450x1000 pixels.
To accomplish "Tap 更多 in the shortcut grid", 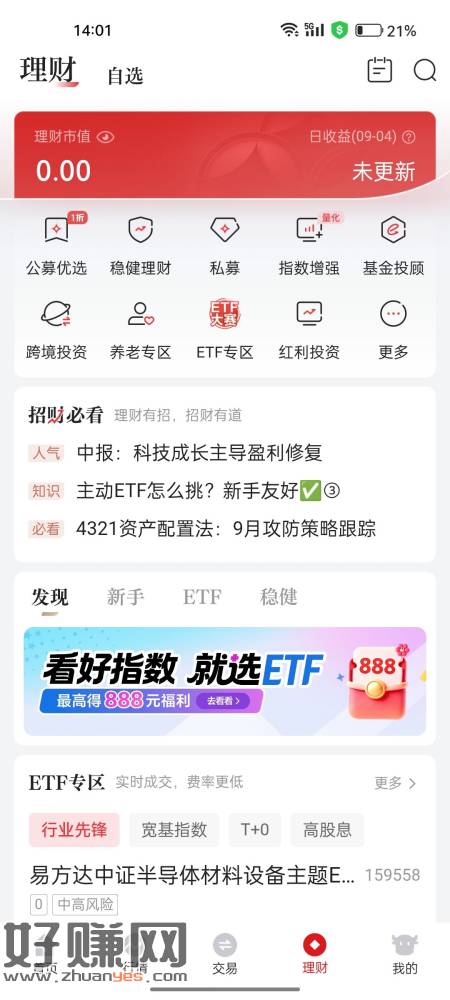I will click(393, 330).
